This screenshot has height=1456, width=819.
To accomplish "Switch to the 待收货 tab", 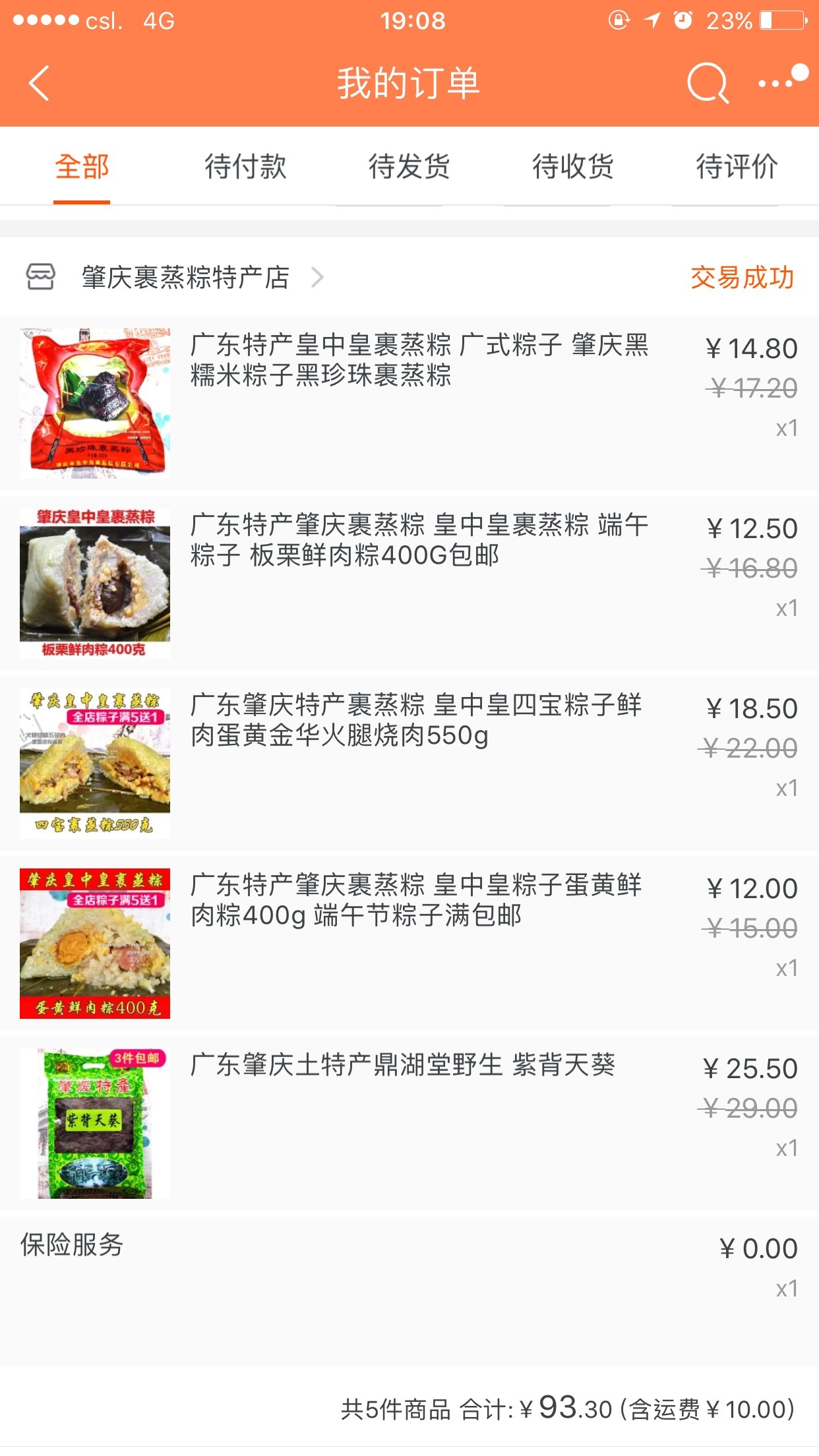I will point(573,166).
